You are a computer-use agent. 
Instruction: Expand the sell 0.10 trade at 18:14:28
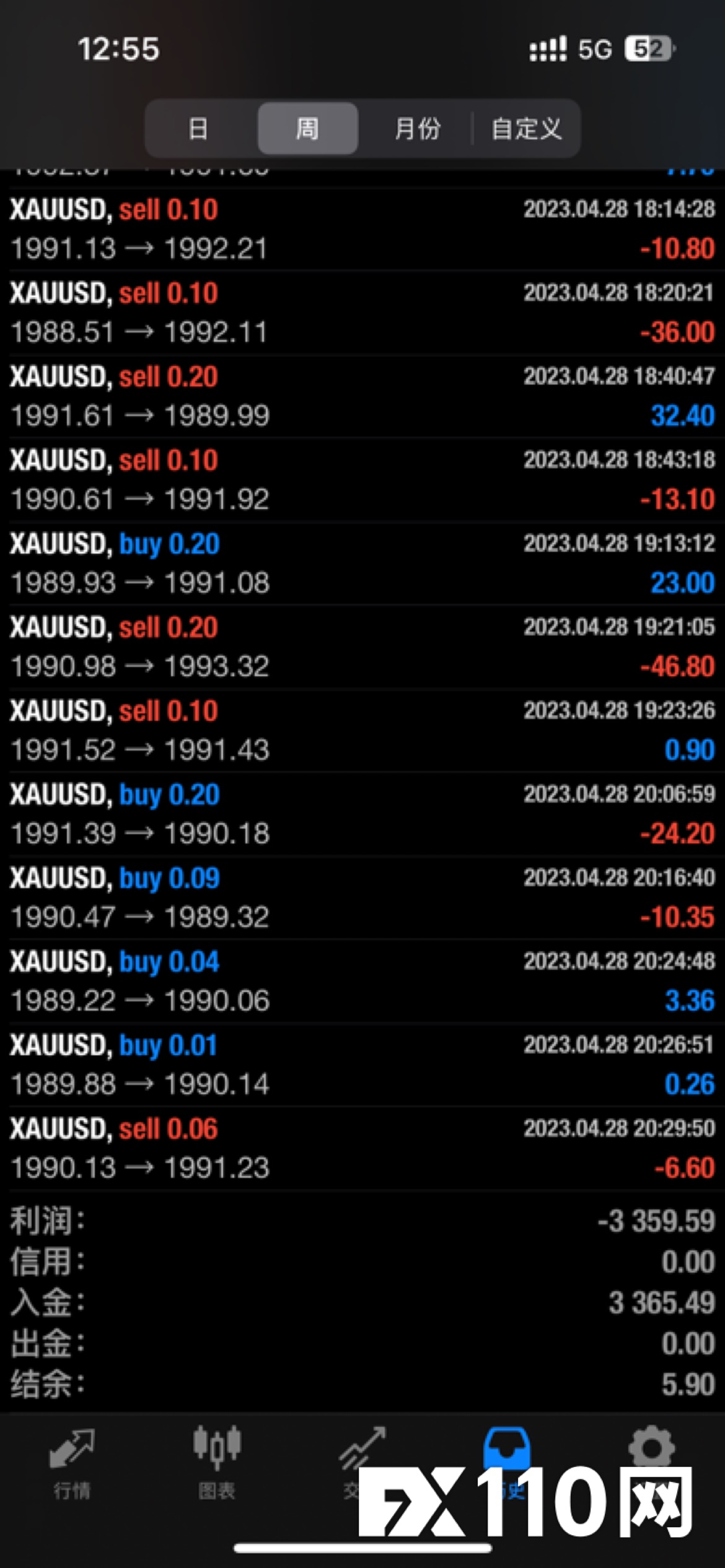pyautogui.click(x=362, y=229)
